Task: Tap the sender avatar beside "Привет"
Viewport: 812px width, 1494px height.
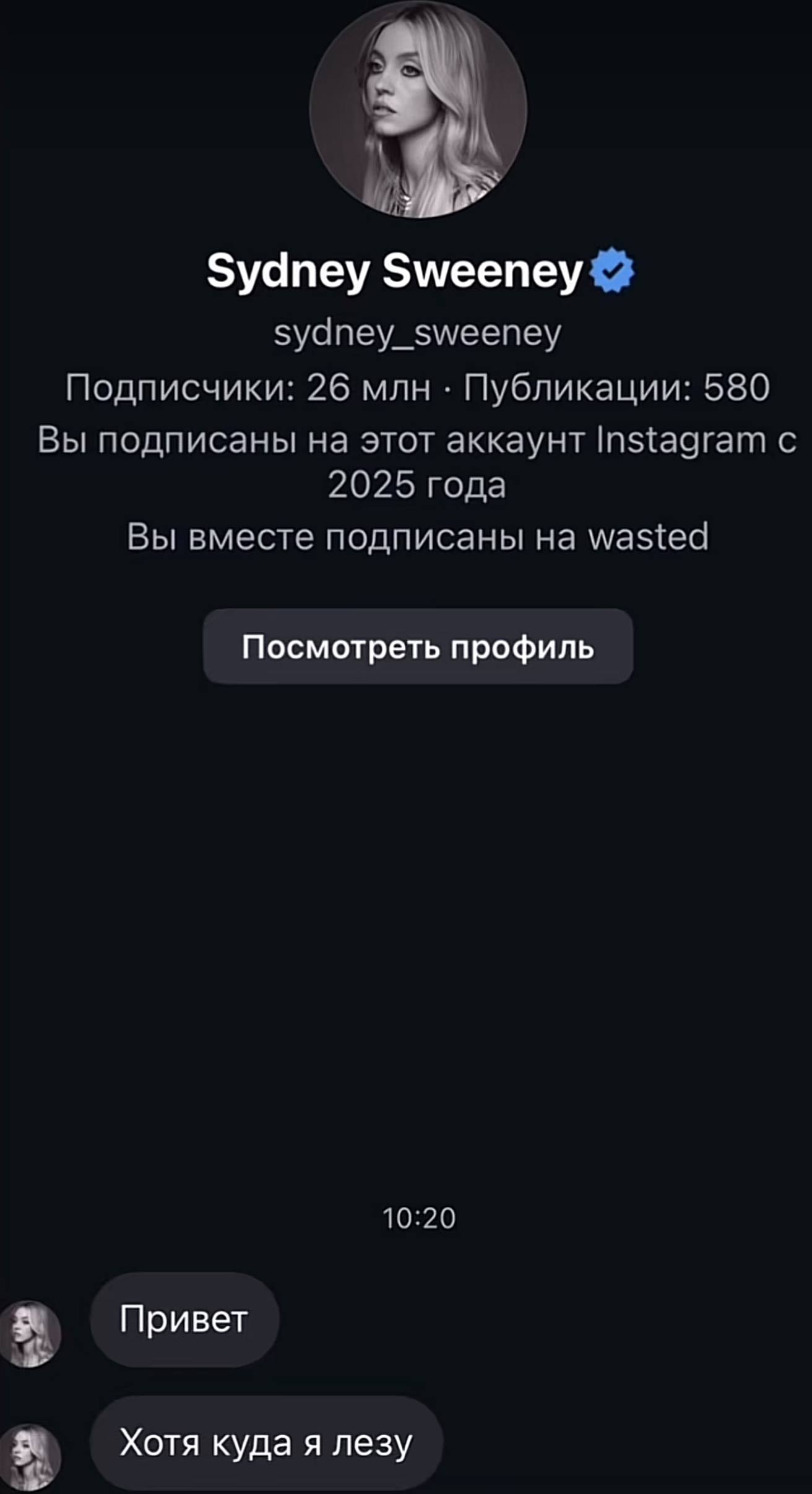Action: pyautogui.click(x=30, y=1333)
